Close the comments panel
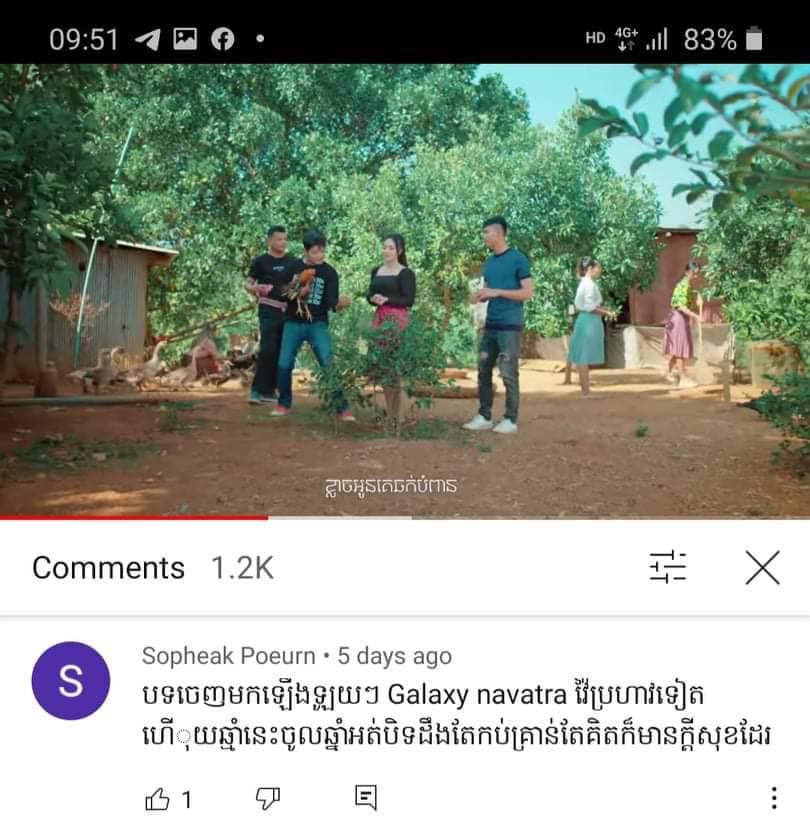 (762, 568)
